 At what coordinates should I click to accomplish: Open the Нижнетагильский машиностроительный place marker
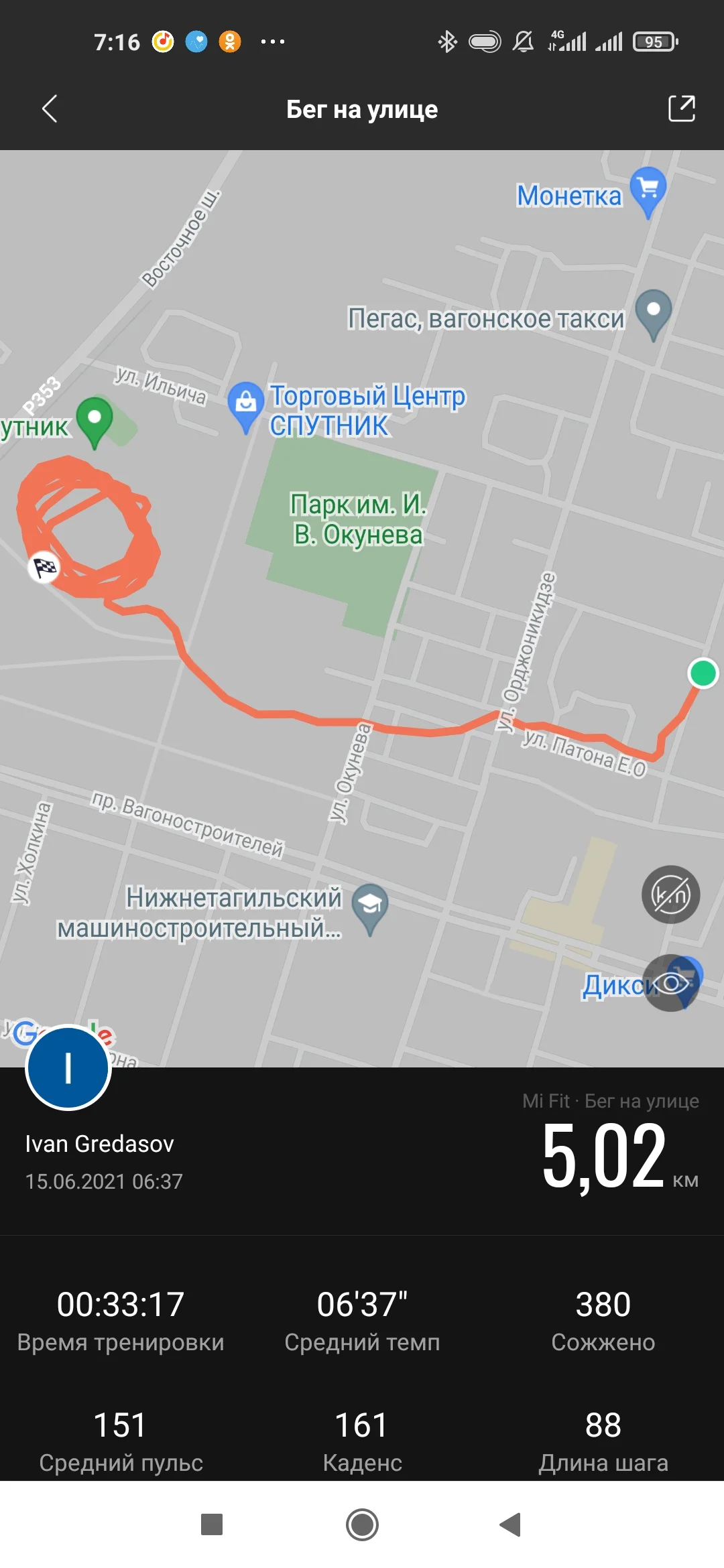(370, 906)
